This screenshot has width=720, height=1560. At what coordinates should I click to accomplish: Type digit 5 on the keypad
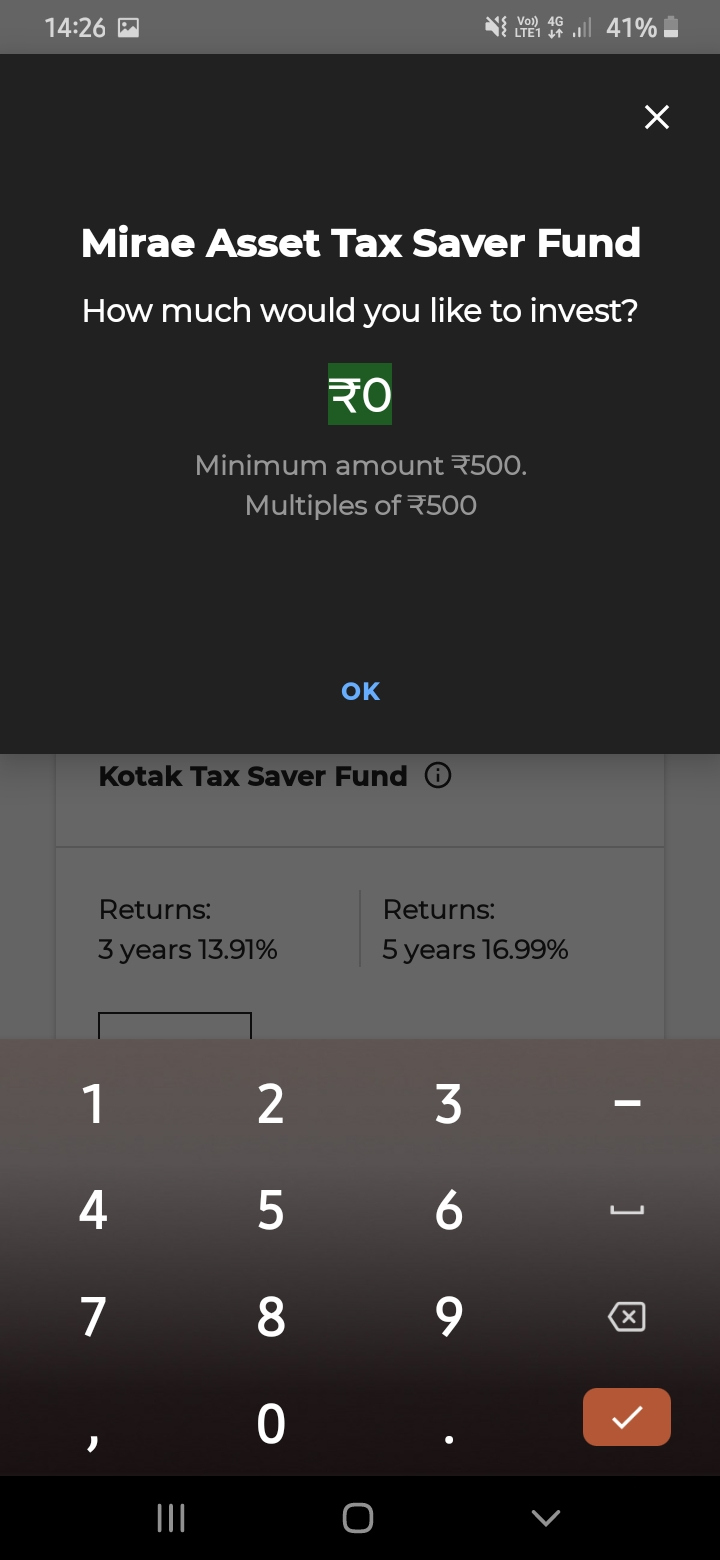[270, 1211]
